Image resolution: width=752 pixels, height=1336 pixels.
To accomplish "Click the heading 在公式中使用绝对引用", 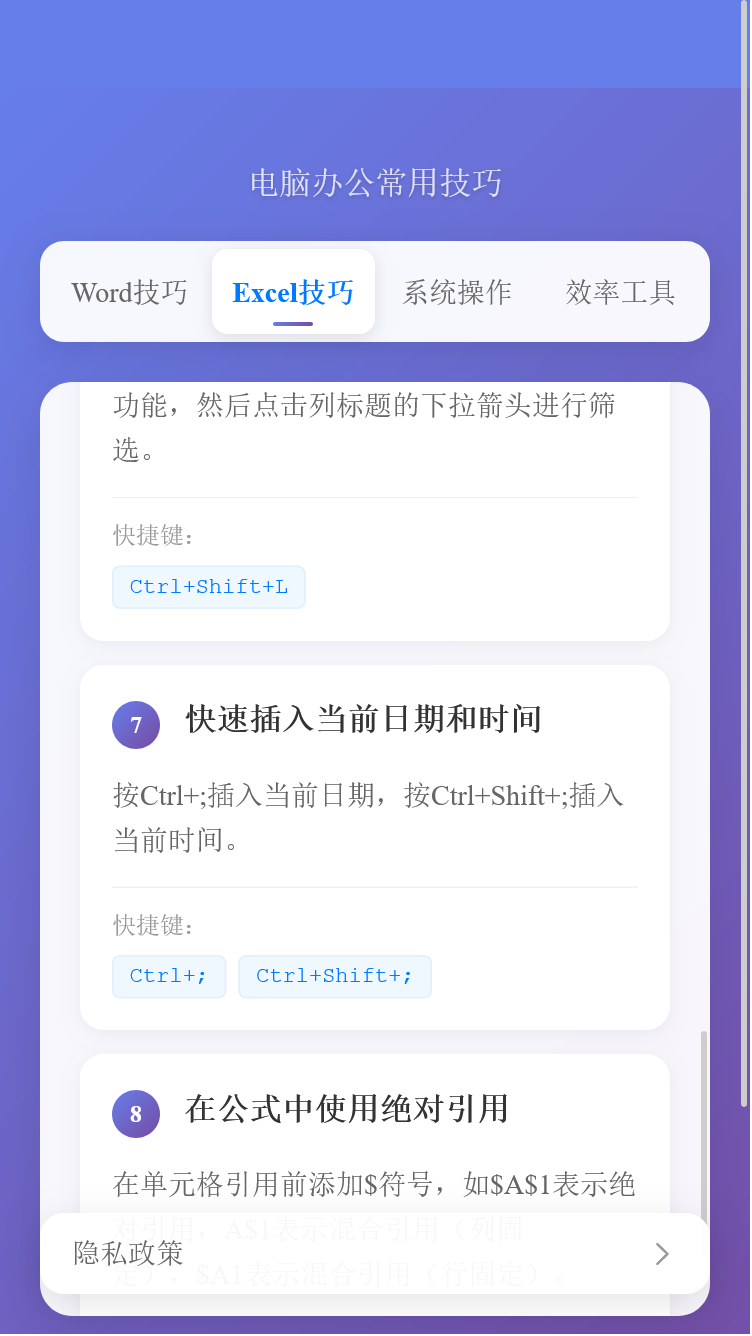I will click(x=346, y=1109).
